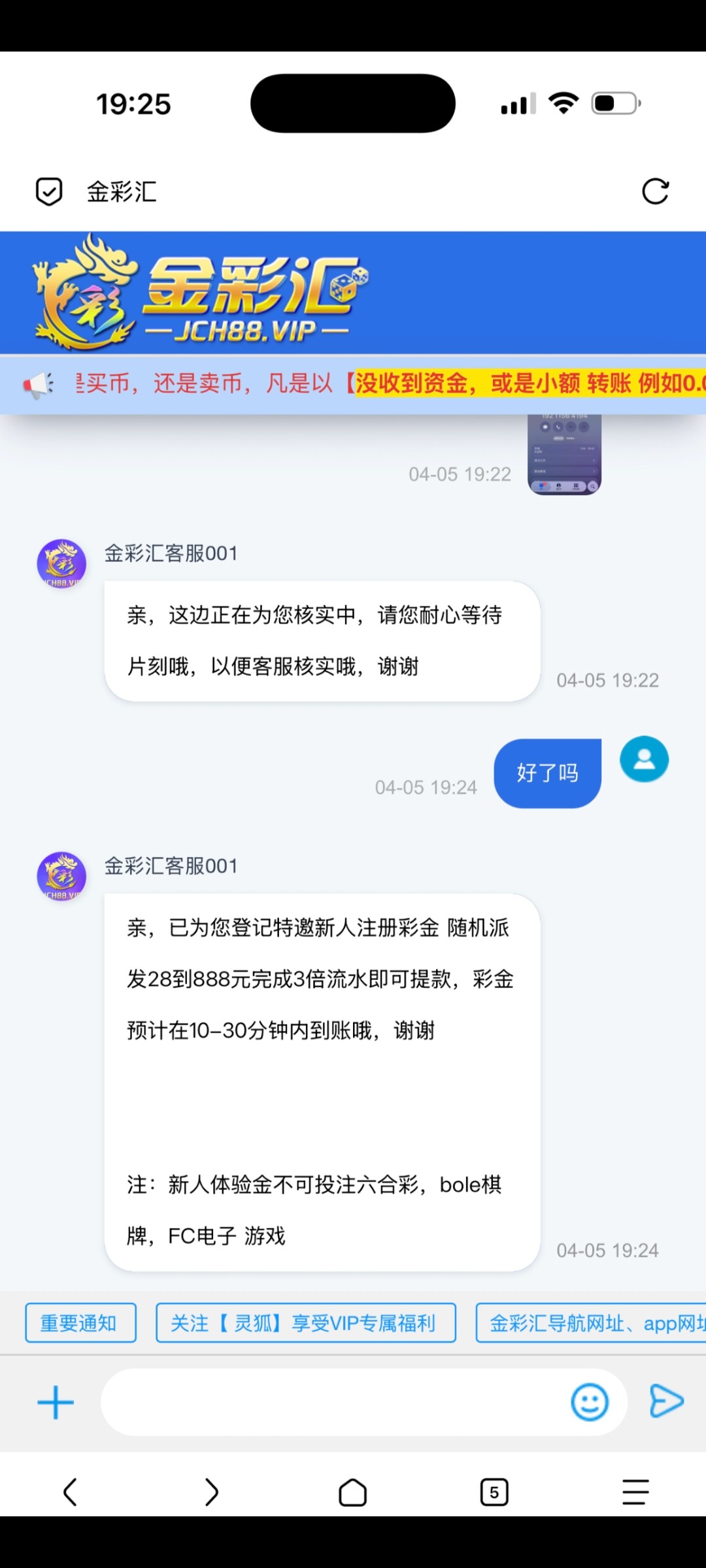706x1568 pixels.
Task: Focus the message text input field
Action: pyautogui.click(x=333, y=1403)
